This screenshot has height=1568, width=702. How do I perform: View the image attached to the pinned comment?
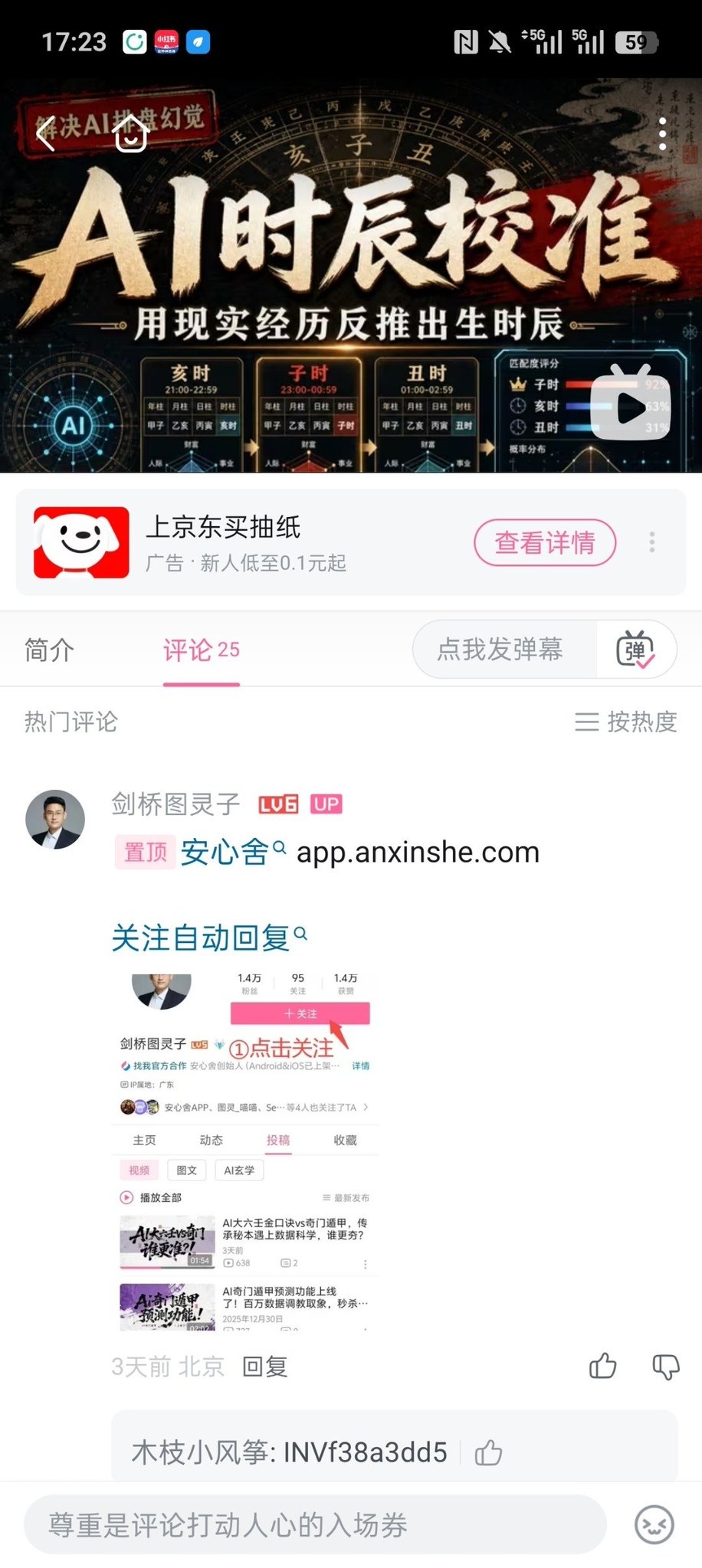(x=245, y=1152)
